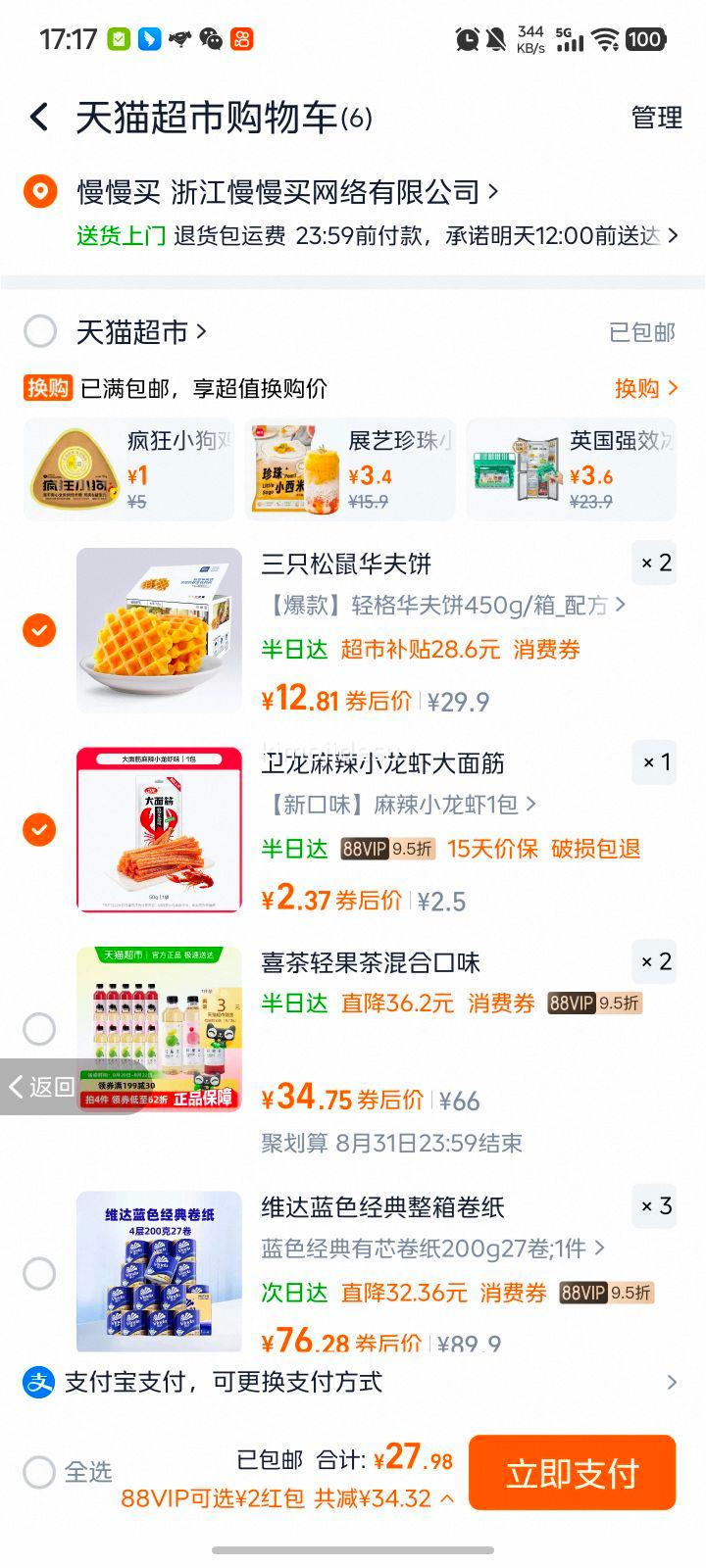706x1568 pixels.
Task: Tap the back arrow to exit the cart
Action: 39,116
